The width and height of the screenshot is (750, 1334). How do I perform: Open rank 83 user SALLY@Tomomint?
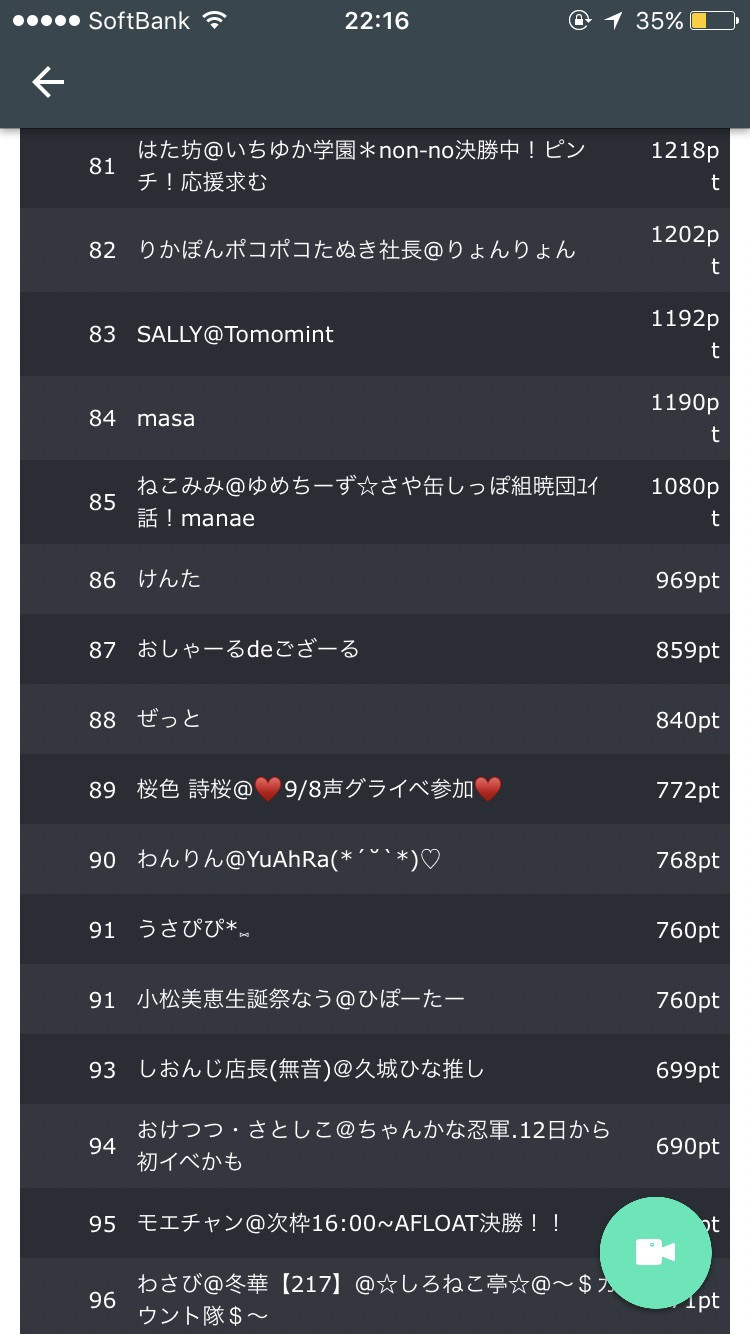pos(375,334)
